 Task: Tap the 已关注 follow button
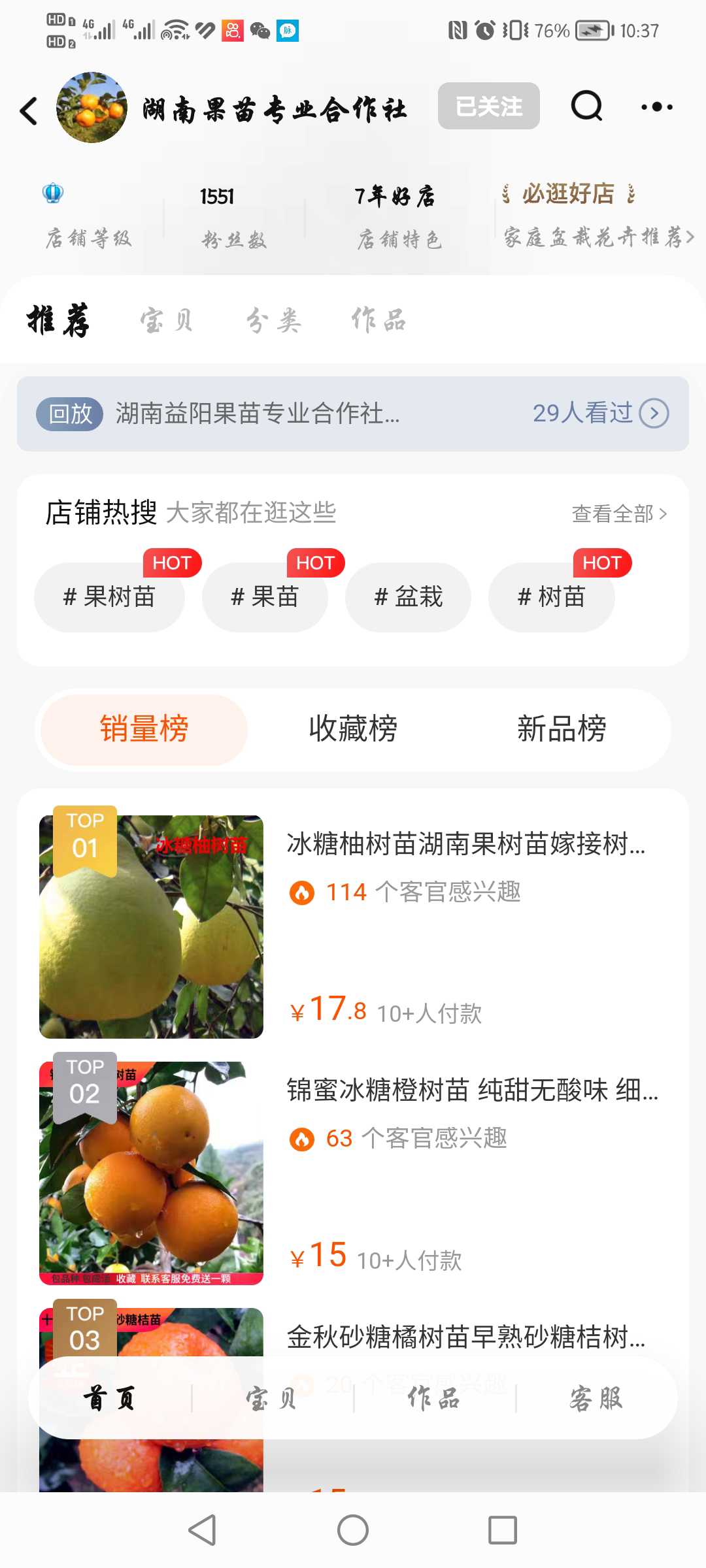pyautogui.click(x=488, y=106)
